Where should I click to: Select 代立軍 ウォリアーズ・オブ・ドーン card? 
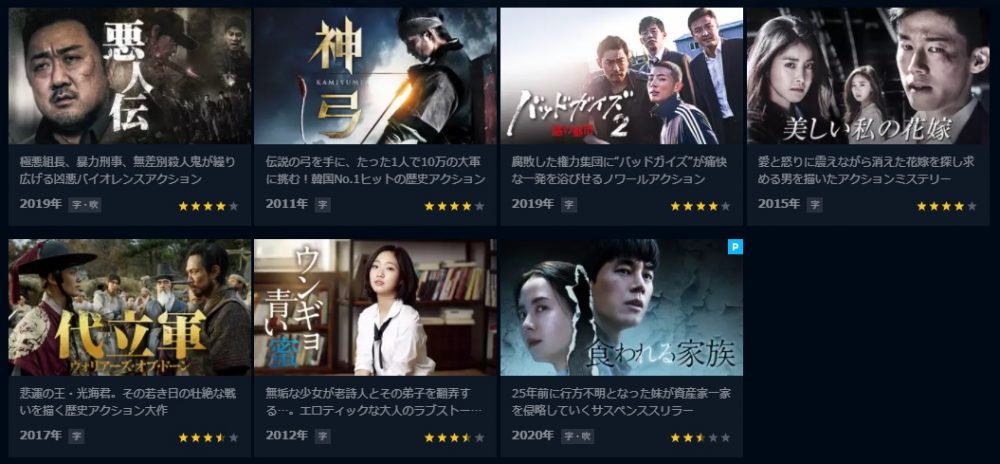(130, 307)
